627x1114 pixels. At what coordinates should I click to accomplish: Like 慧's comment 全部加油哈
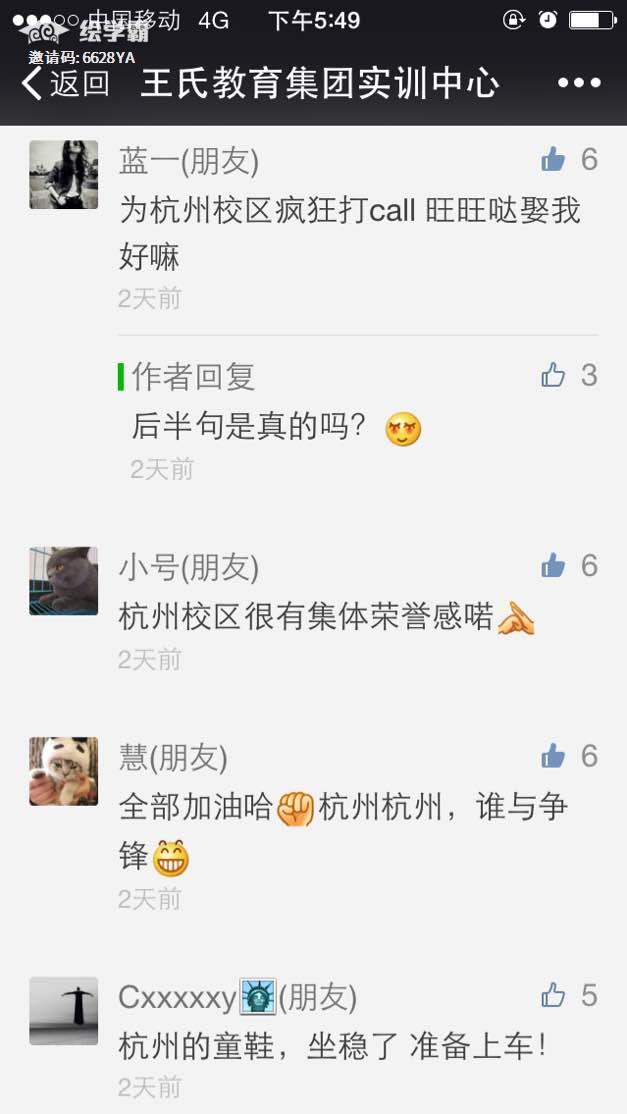[554, 756]
